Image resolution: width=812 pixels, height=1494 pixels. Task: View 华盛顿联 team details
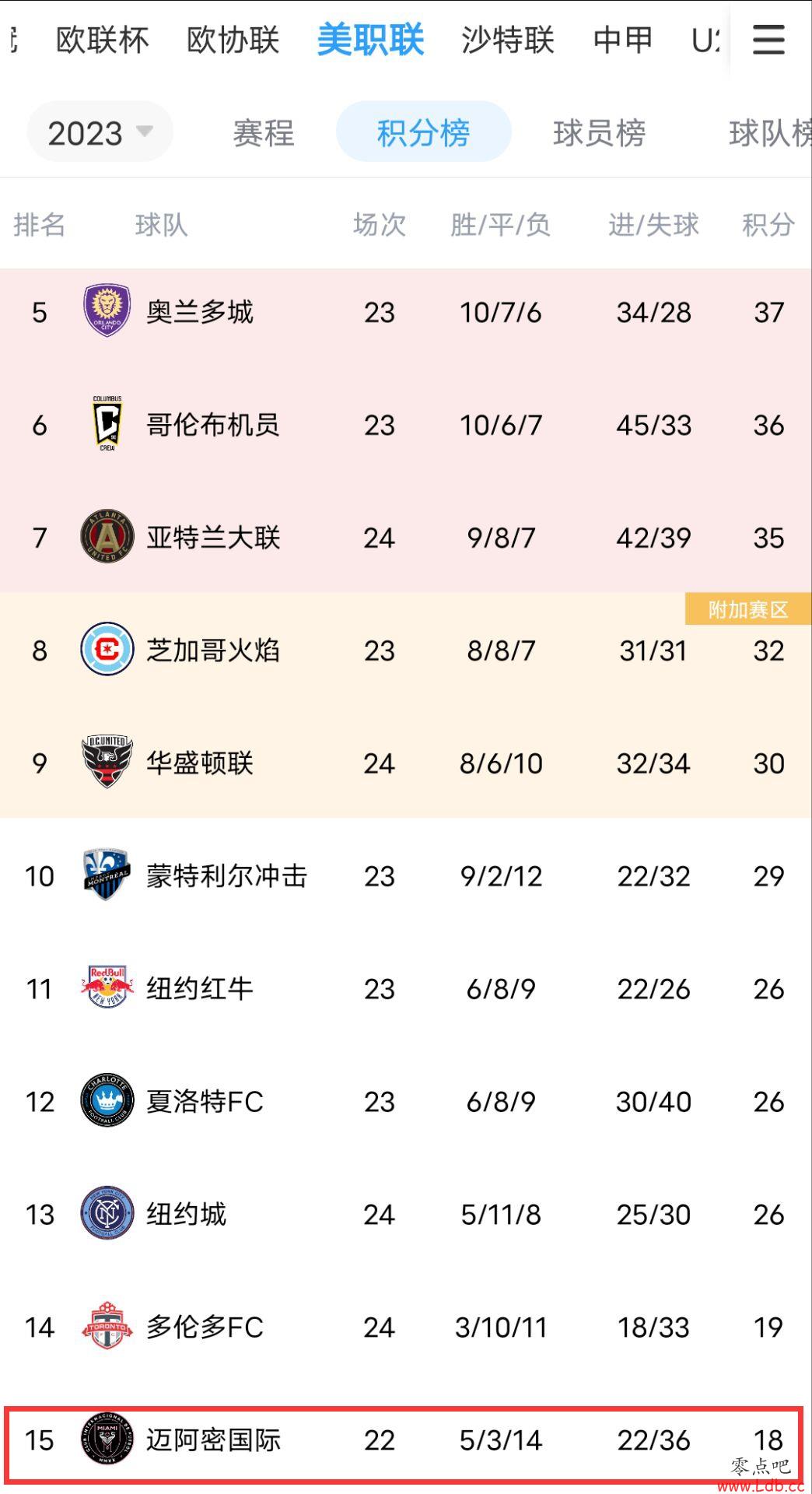coord(406,763)
